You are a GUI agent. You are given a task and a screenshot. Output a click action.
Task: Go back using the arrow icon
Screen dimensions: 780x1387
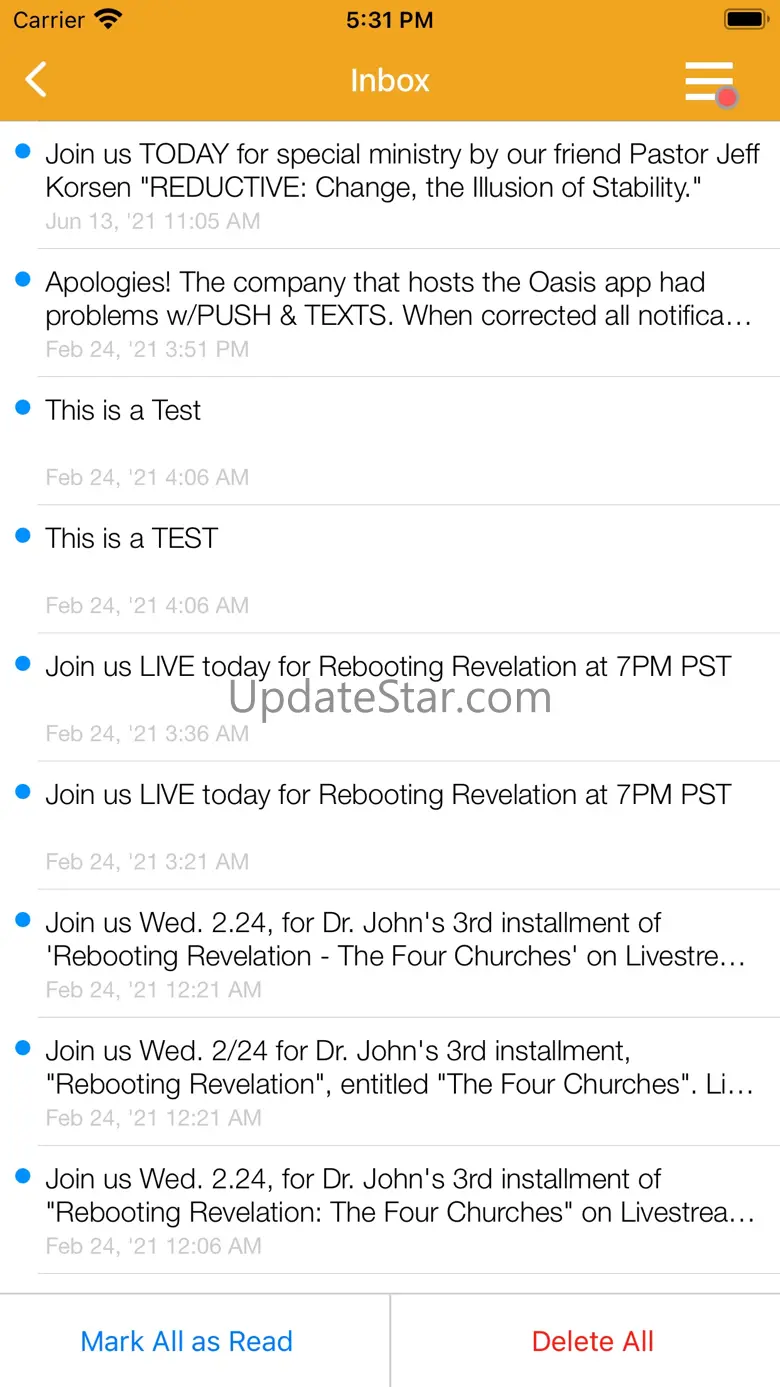pos(36,80)
